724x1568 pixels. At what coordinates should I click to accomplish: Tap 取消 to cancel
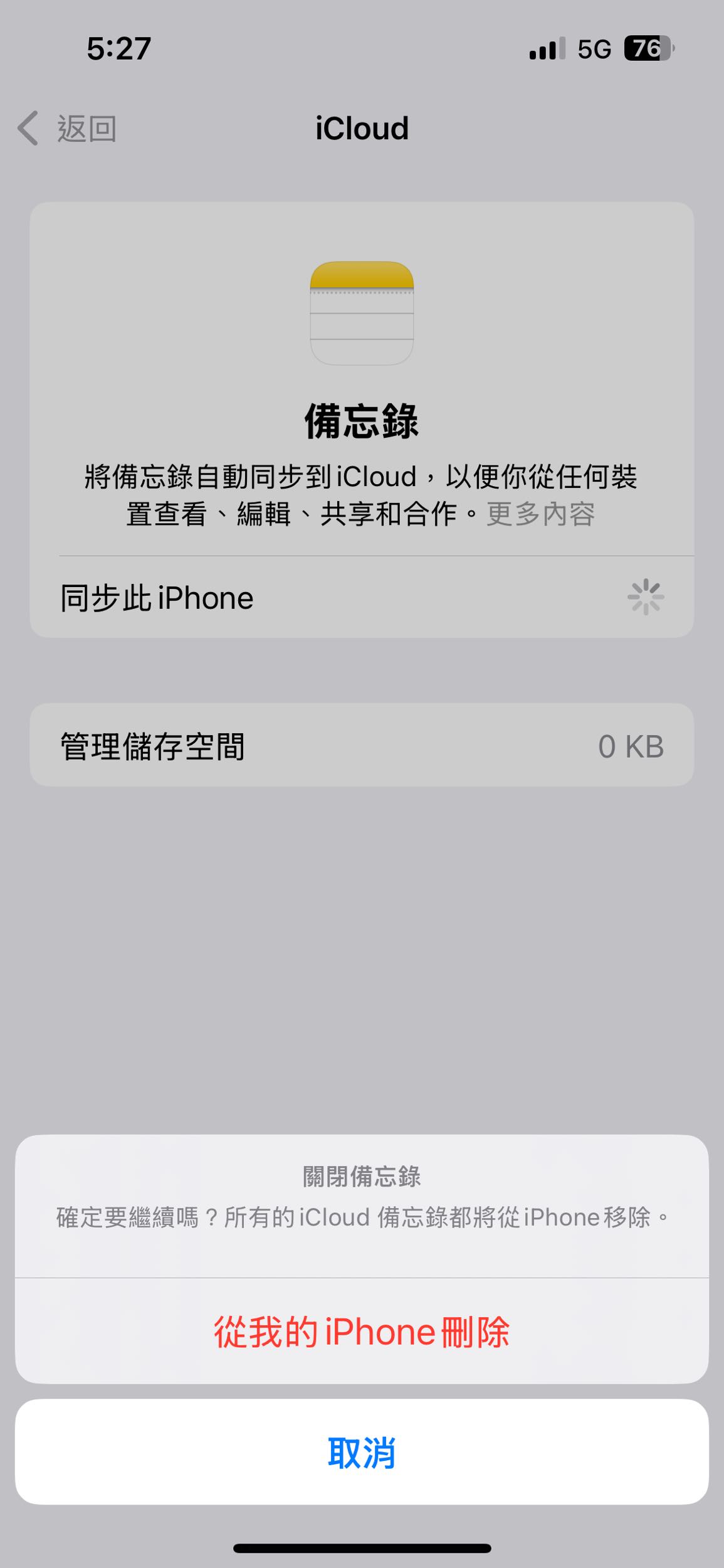(362, 1455)
